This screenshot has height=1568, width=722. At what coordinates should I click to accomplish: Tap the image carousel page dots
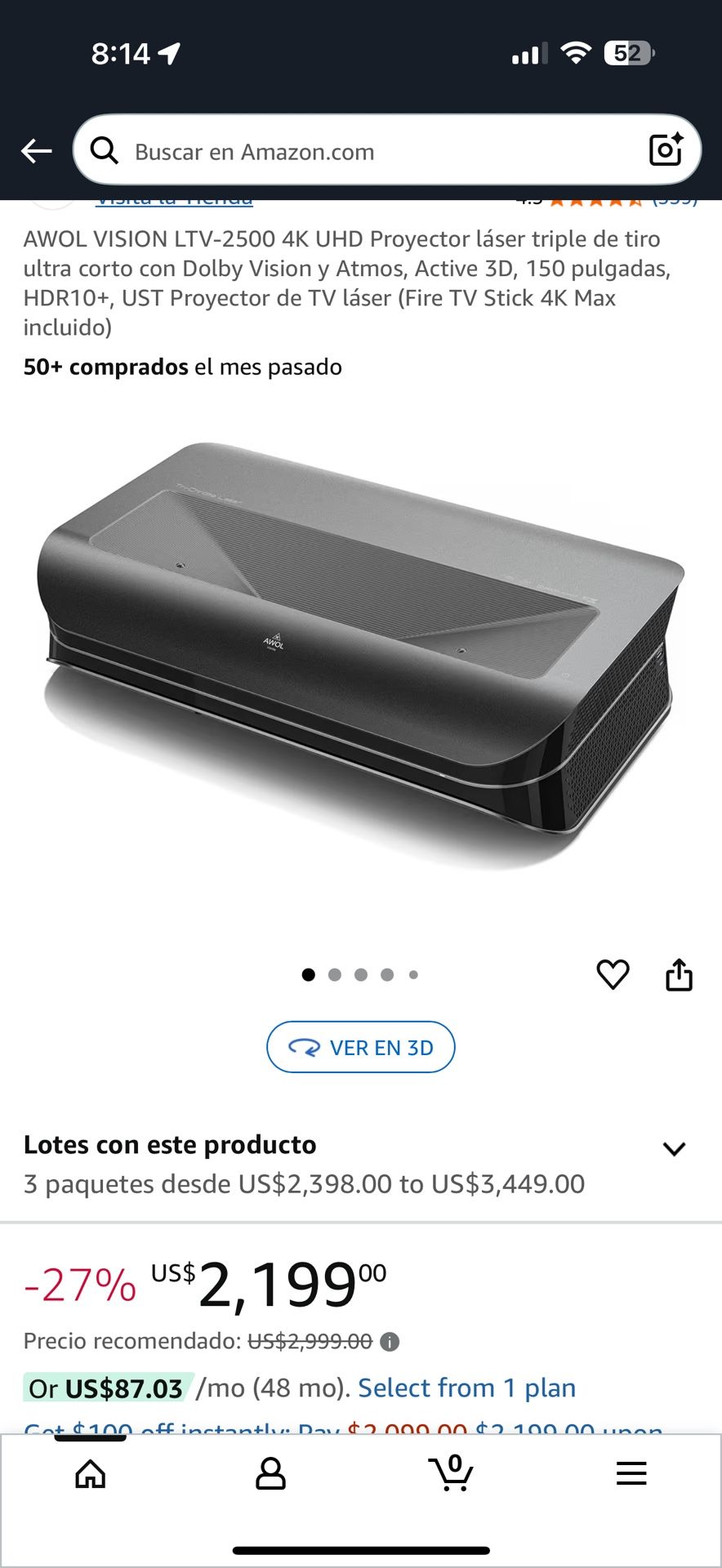[360, 974]
